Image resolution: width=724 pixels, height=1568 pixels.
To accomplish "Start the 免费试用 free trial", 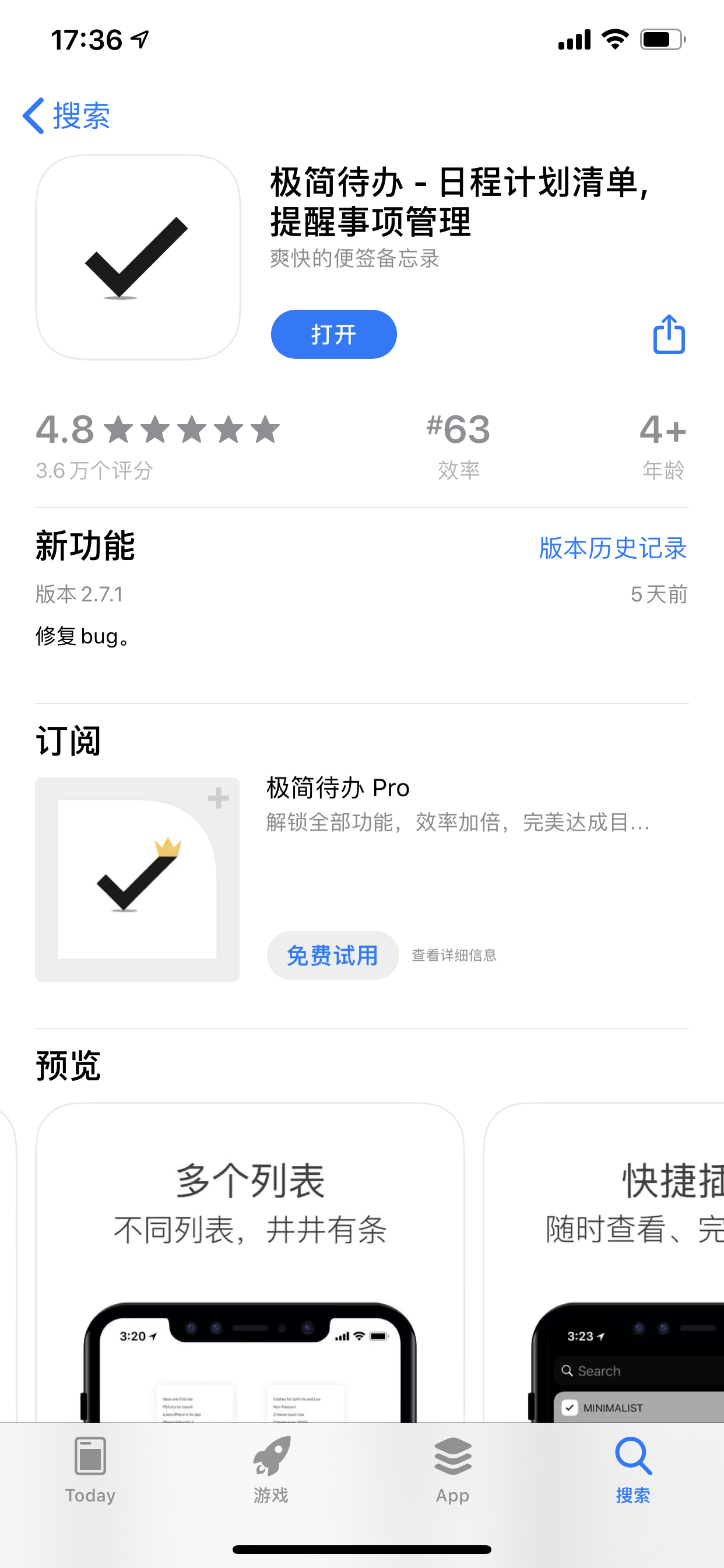I will pos(333,955).
